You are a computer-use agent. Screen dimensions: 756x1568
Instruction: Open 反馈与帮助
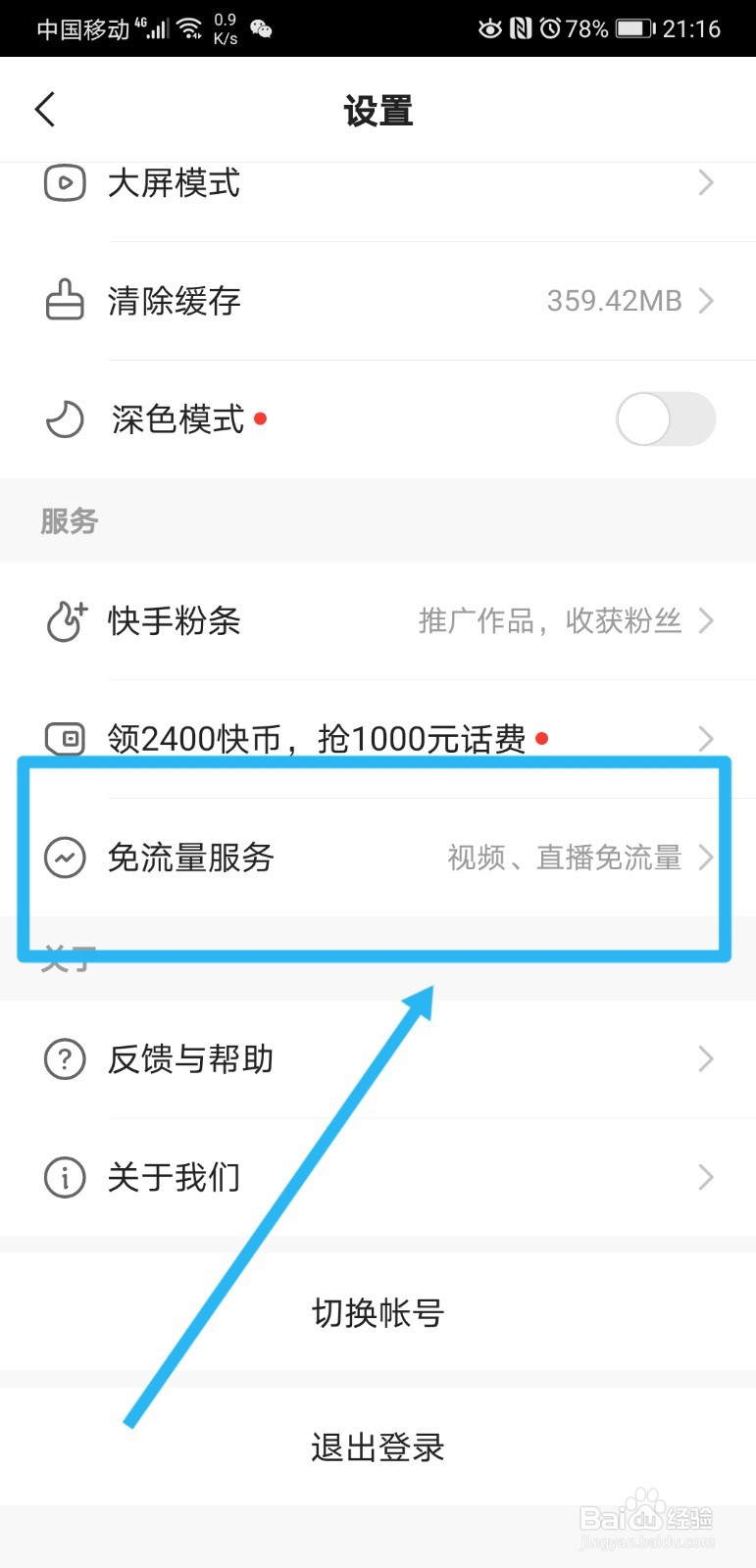378,1059
